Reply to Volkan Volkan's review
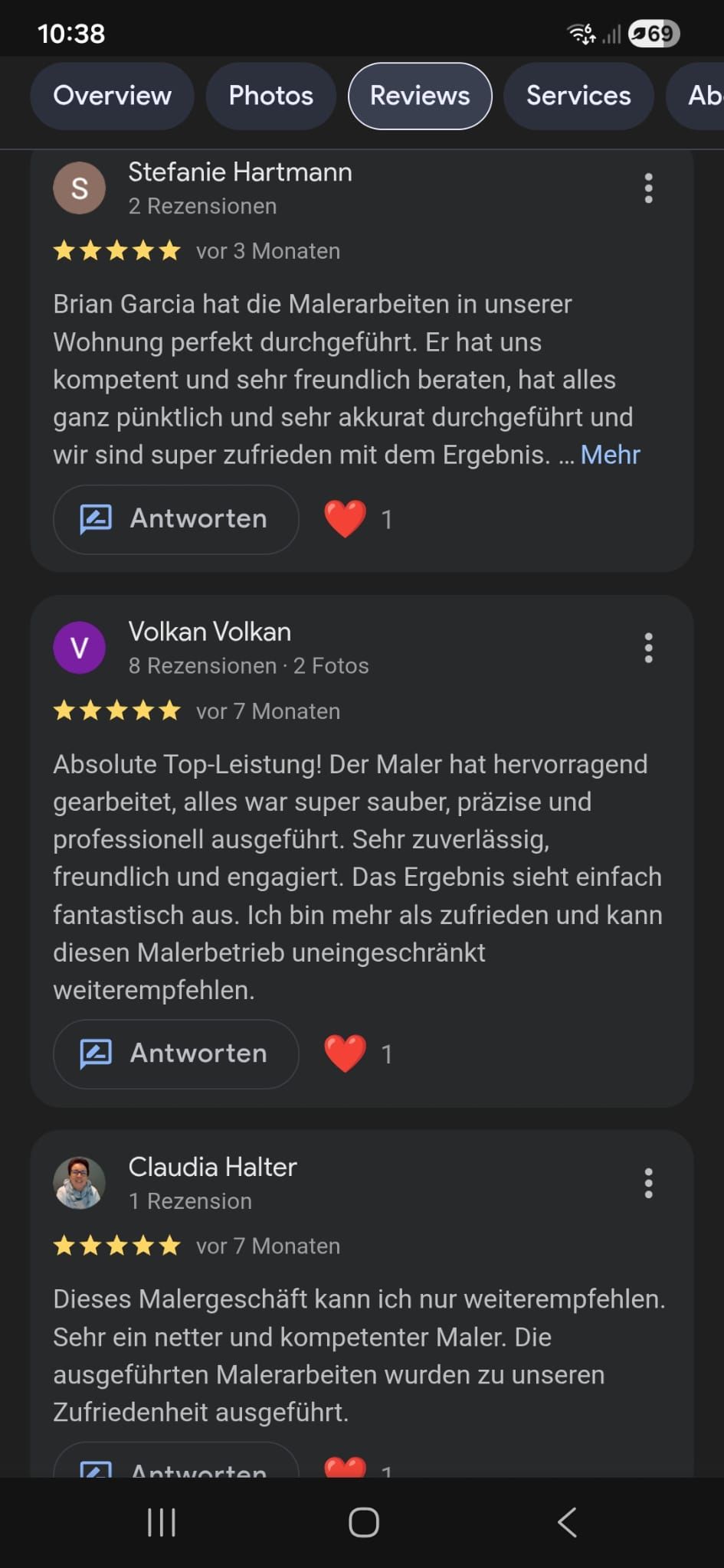This screenshot has width=724, height=1568. [x=175, y=1053]
